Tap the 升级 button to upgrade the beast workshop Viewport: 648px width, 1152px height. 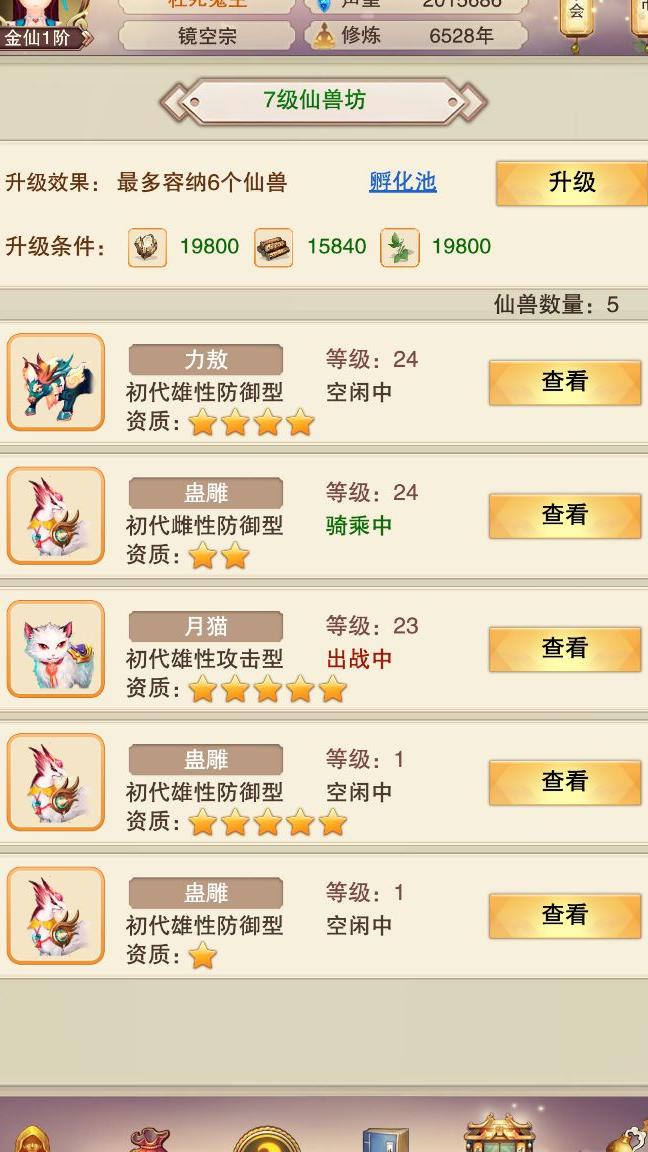point(571,183)
